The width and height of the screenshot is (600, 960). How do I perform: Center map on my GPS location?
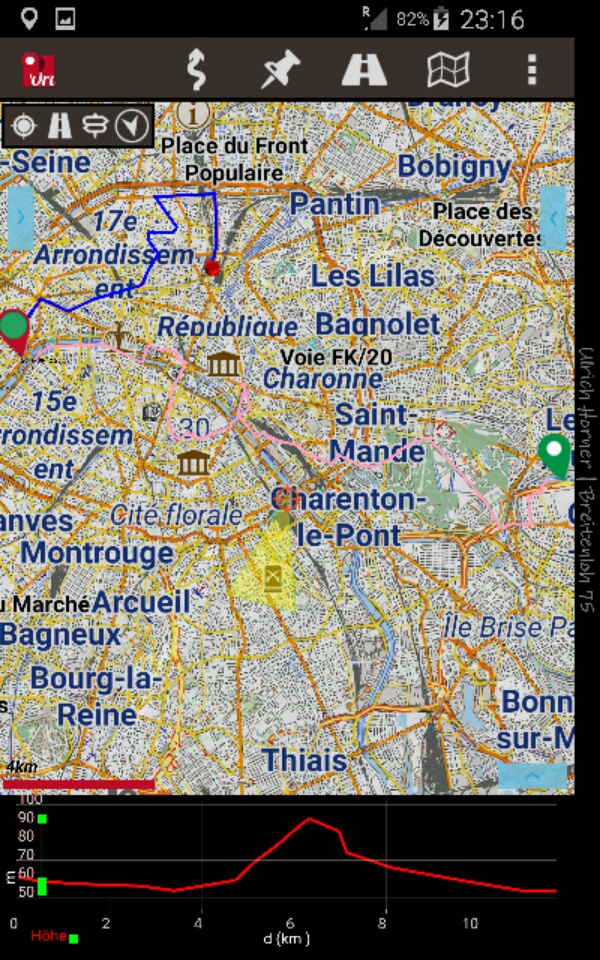pos(23,126)
